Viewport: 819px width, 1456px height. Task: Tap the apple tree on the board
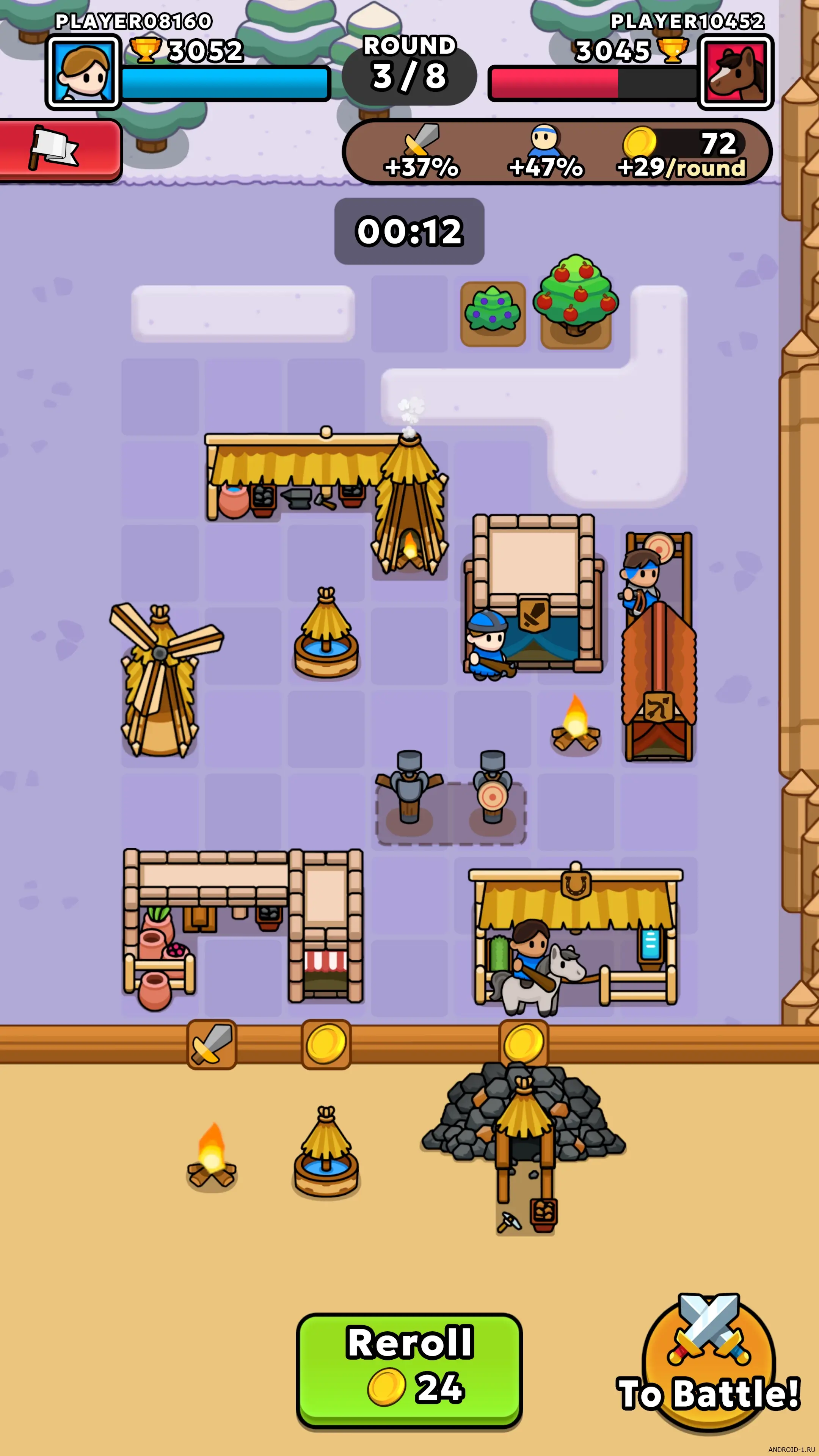576,300
